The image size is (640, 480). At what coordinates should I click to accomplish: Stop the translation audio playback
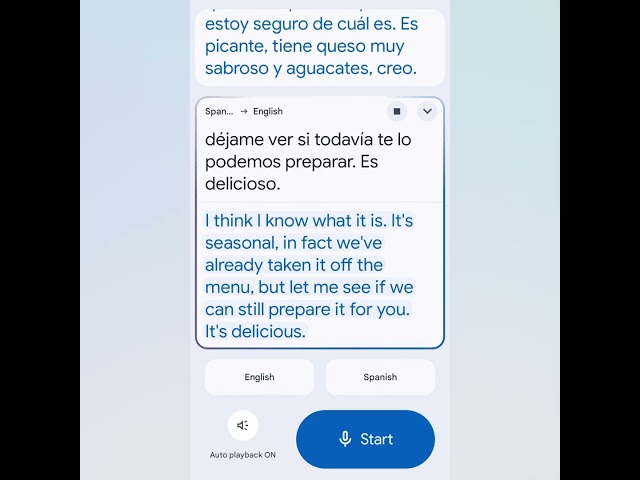click(x=397, y=111)
